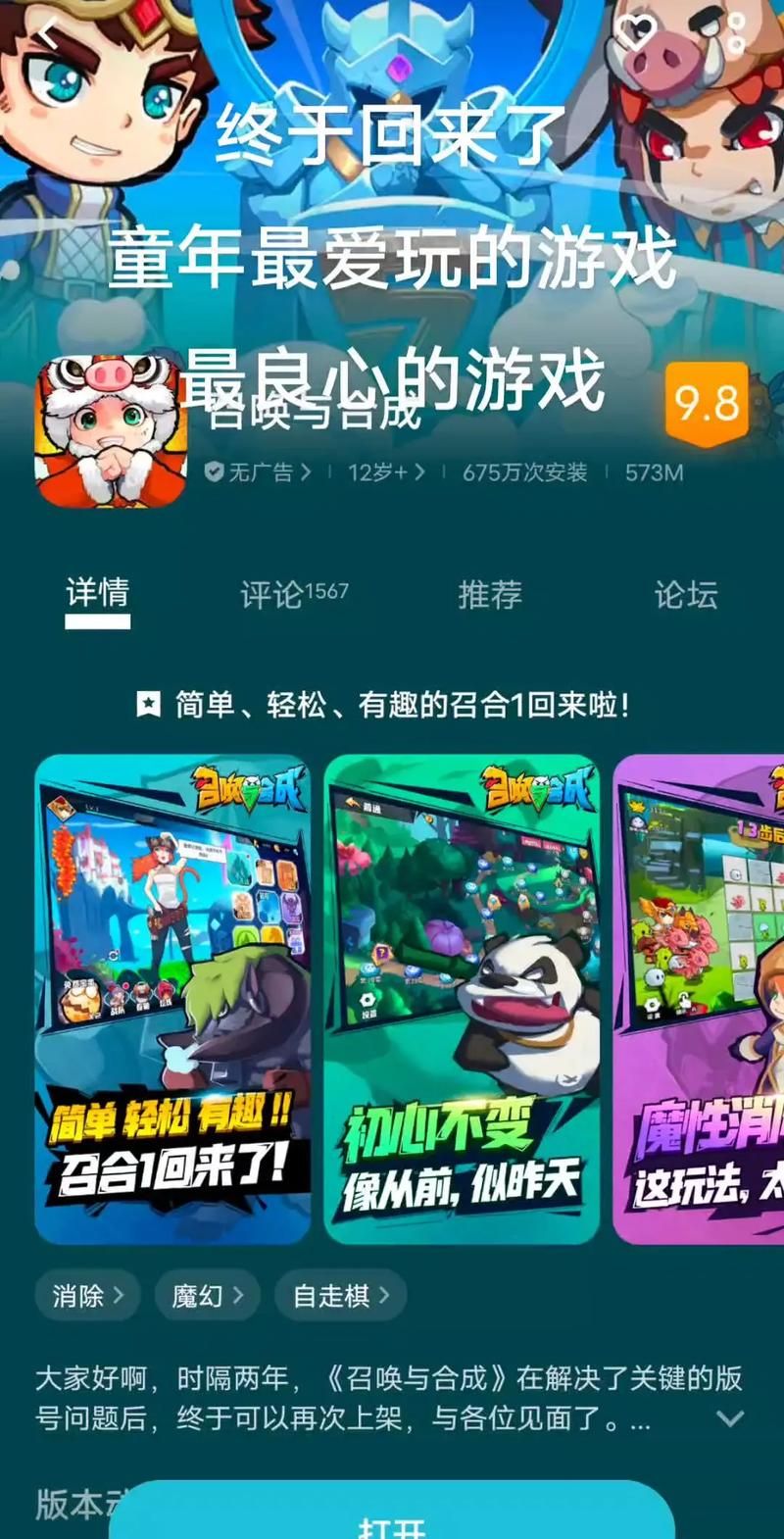Screen dimensions: 784x1539
Task: Select the 详情 tab
Action: click(x=97, y=594)
